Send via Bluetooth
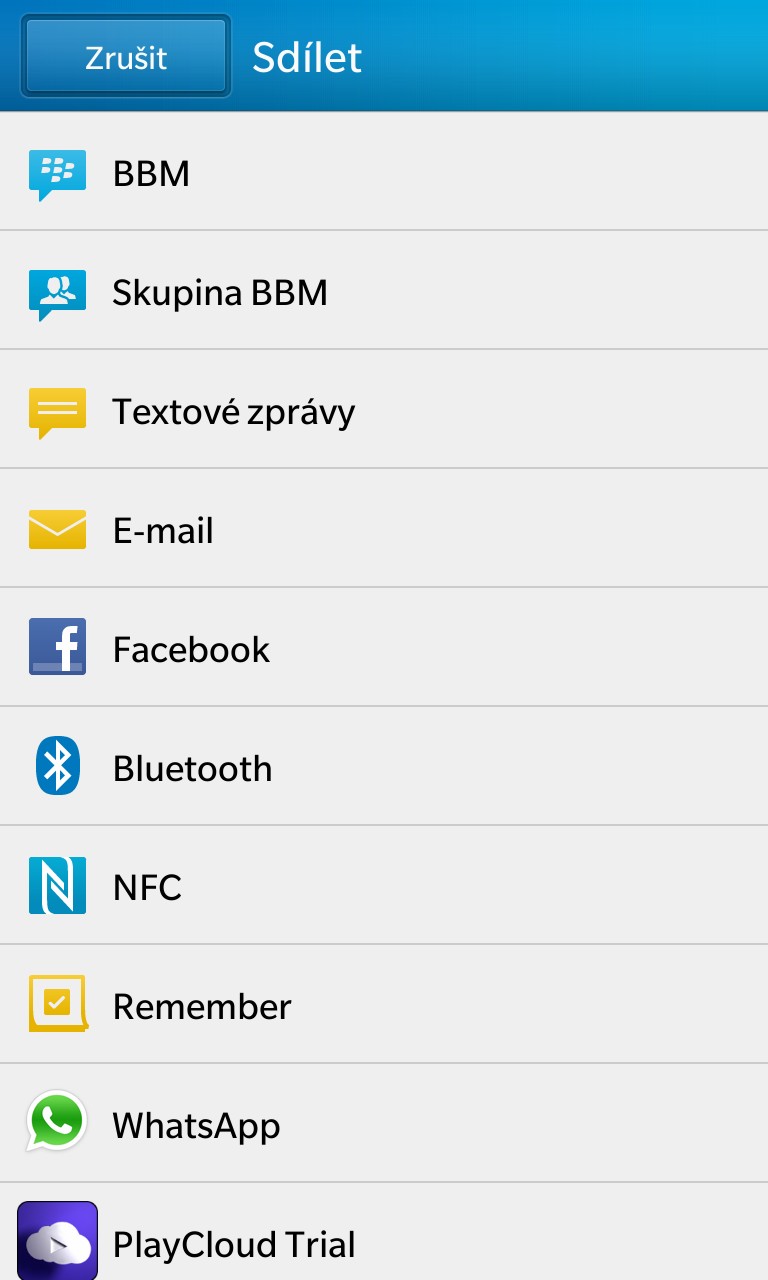Viewport: 768px width, 1280px height. [384, 767]
